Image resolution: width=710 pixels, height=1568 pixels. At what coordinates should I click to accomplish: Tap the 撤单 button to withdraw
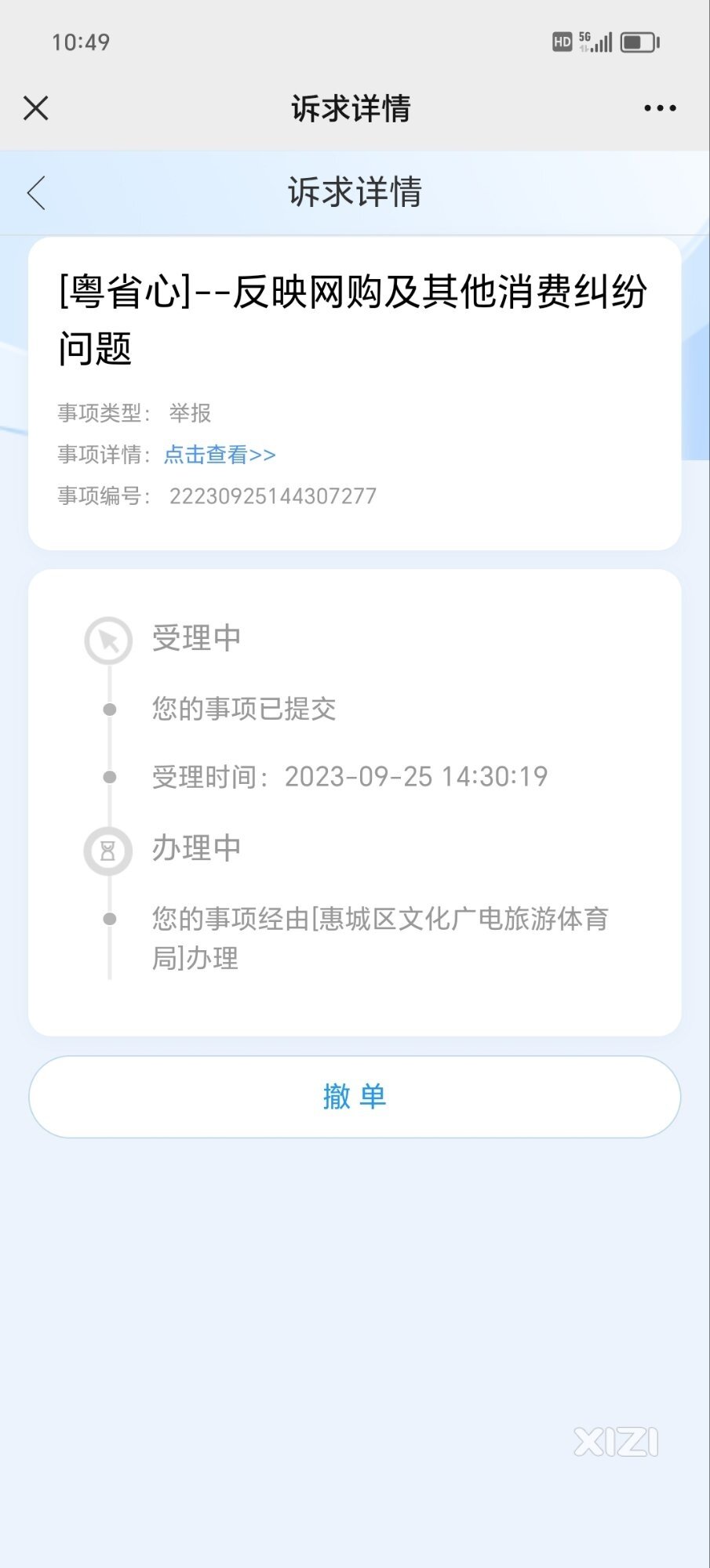point(355,1096)
